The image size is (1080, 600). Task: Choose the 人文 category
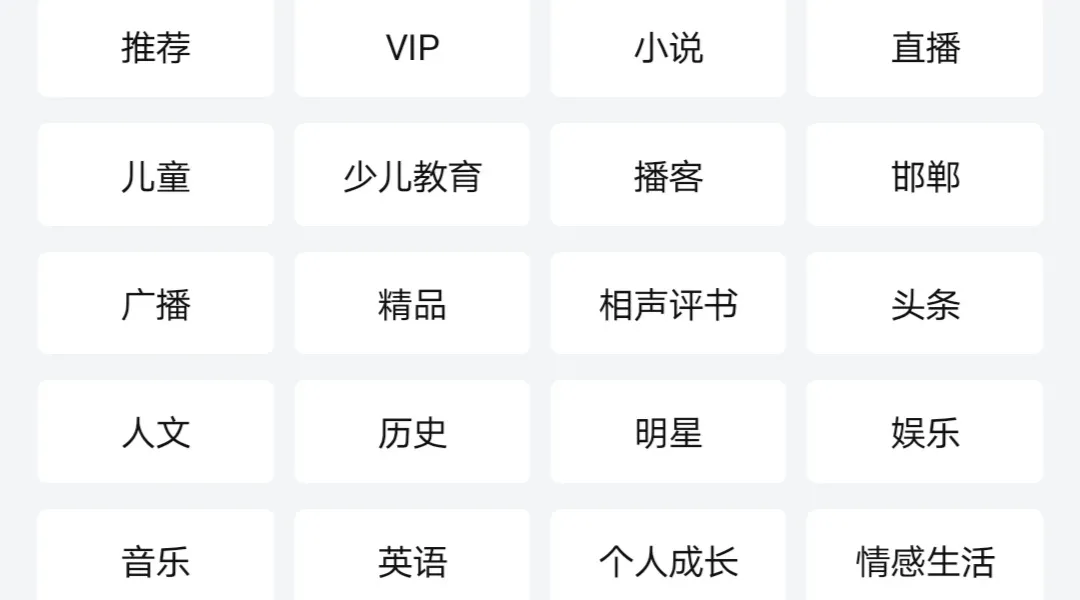click(155, 432)
